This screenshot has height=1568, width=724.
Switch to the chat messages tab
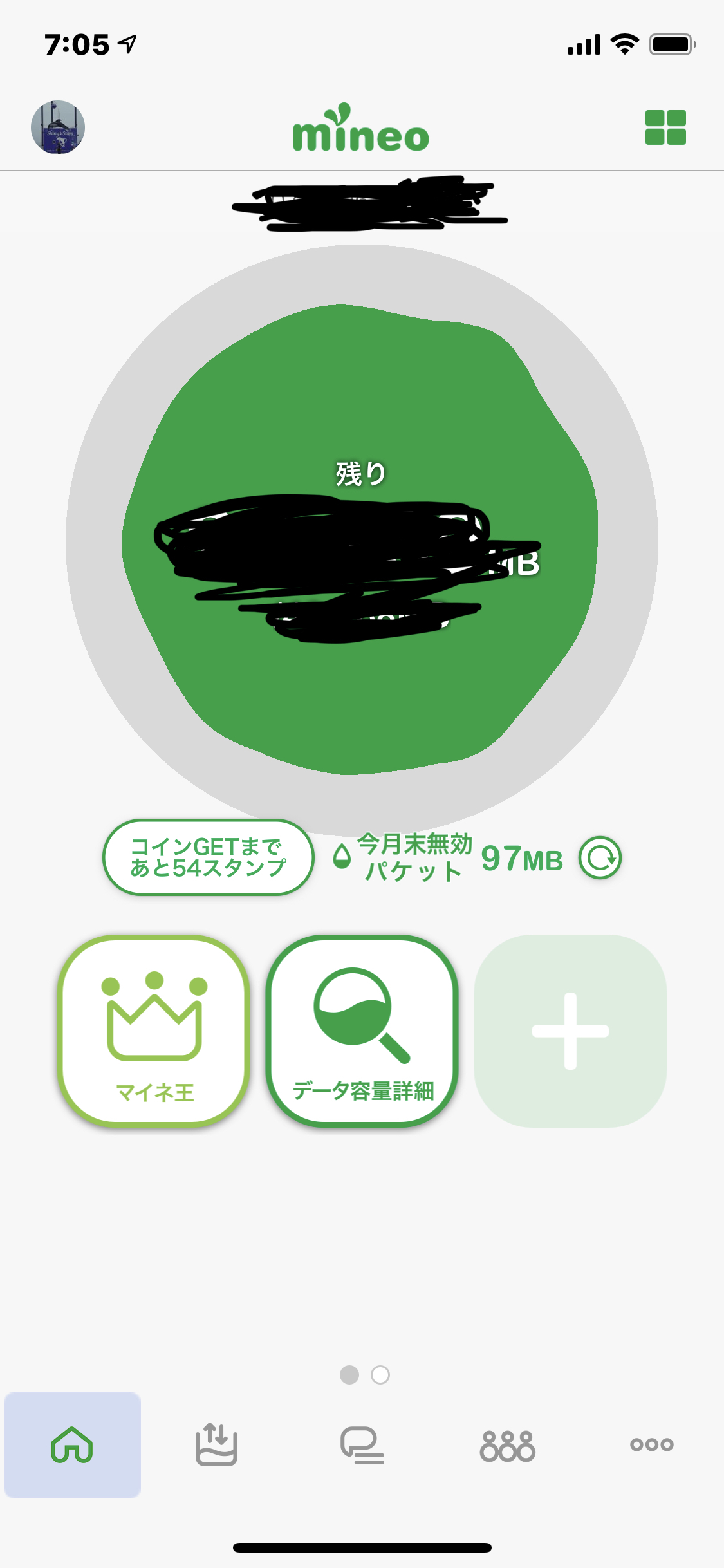[362, 1444]
